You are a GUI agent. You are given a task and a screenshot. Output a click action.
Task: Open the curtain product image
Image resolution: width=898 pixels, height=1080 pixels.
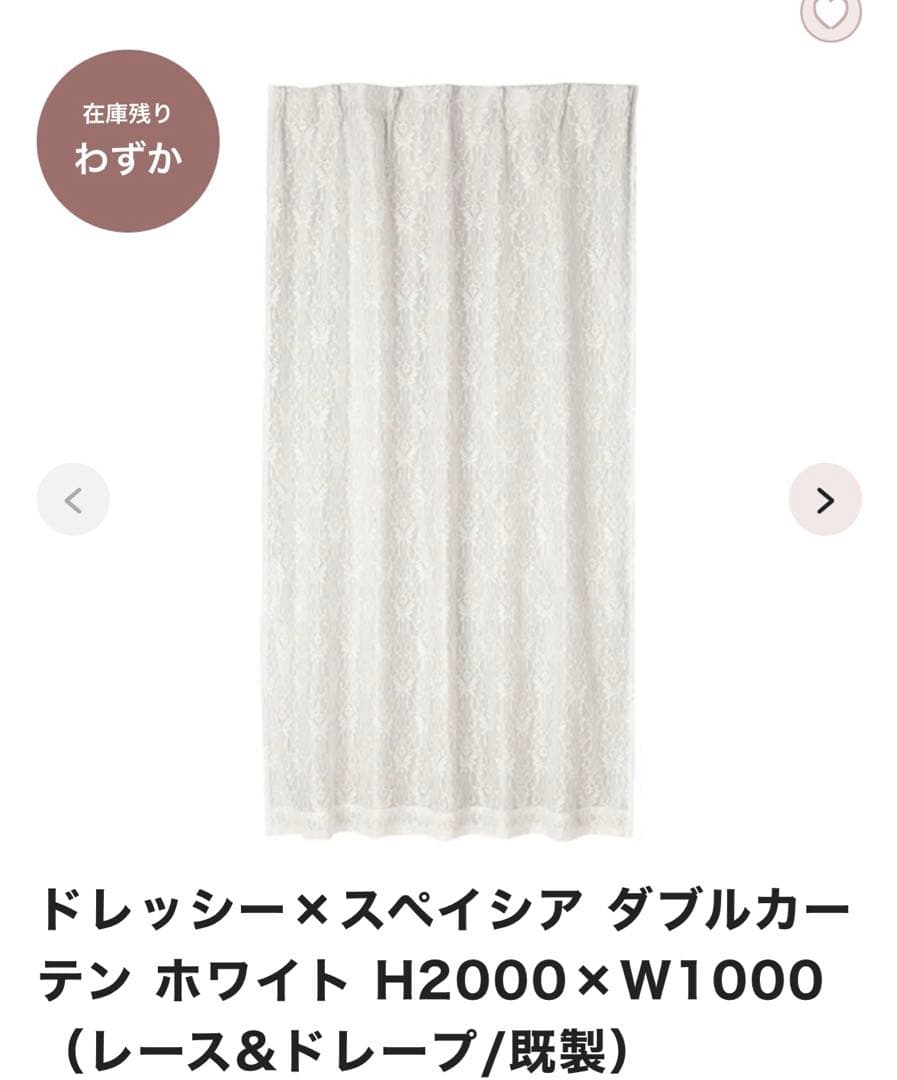(450, 460)
